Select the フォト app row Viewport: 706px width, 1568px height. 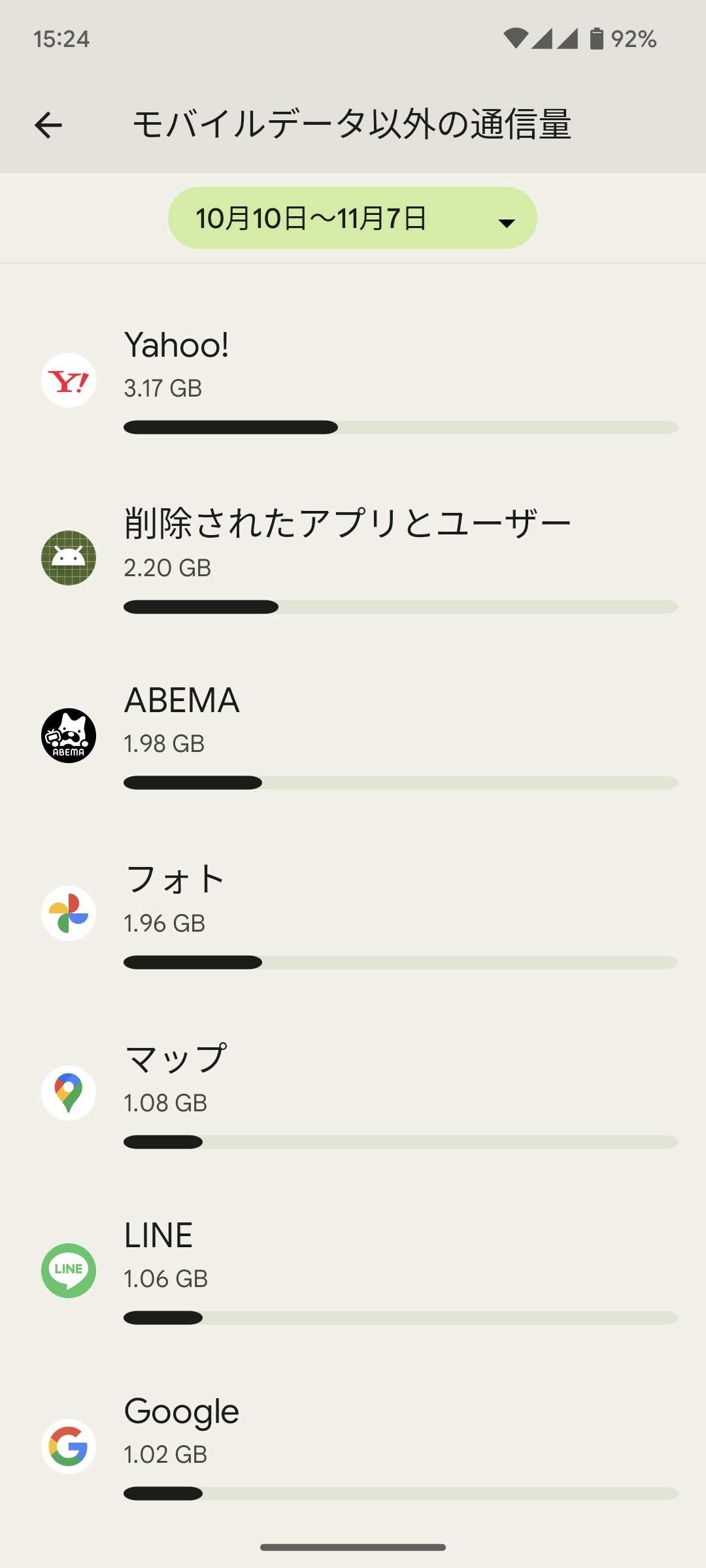click(353, 914)
